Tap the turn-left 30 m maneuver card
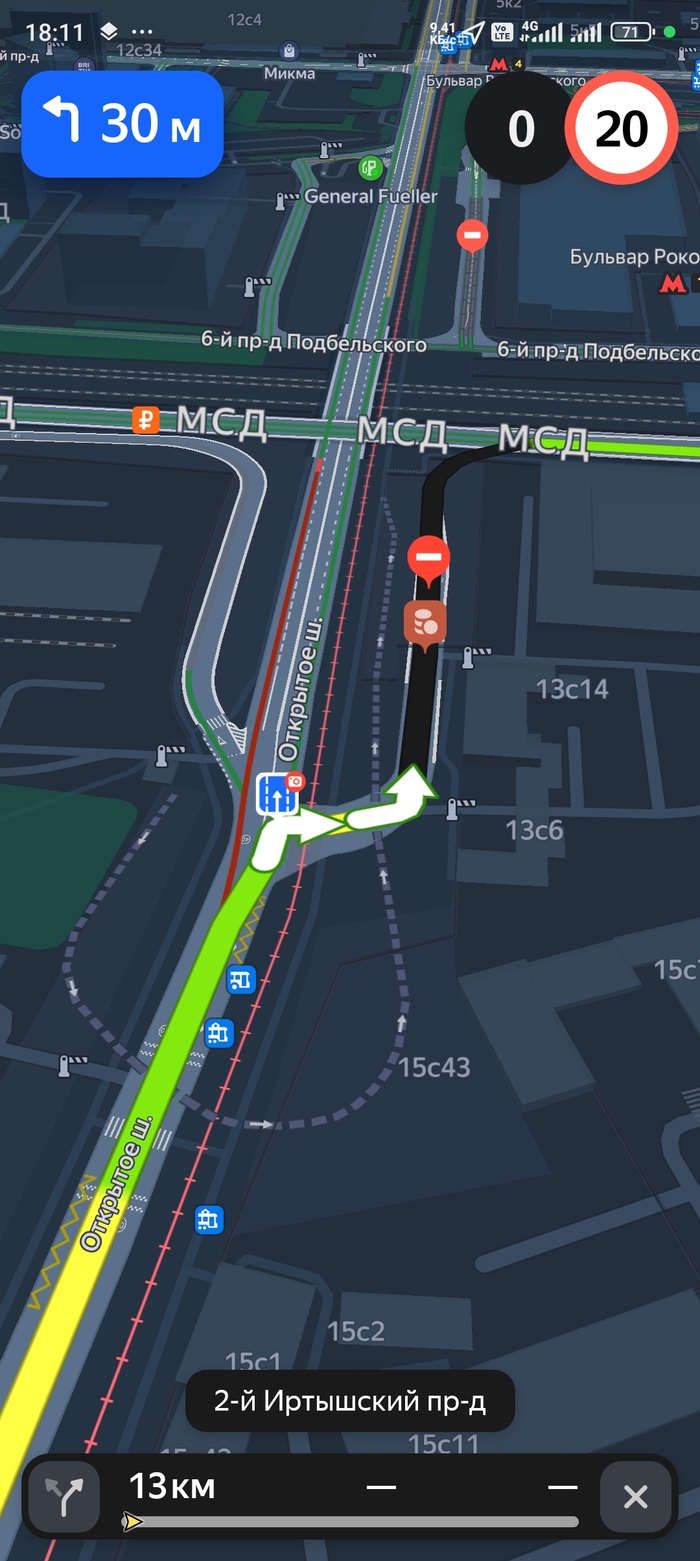The image size is (700, 1561). pos(122,124)
